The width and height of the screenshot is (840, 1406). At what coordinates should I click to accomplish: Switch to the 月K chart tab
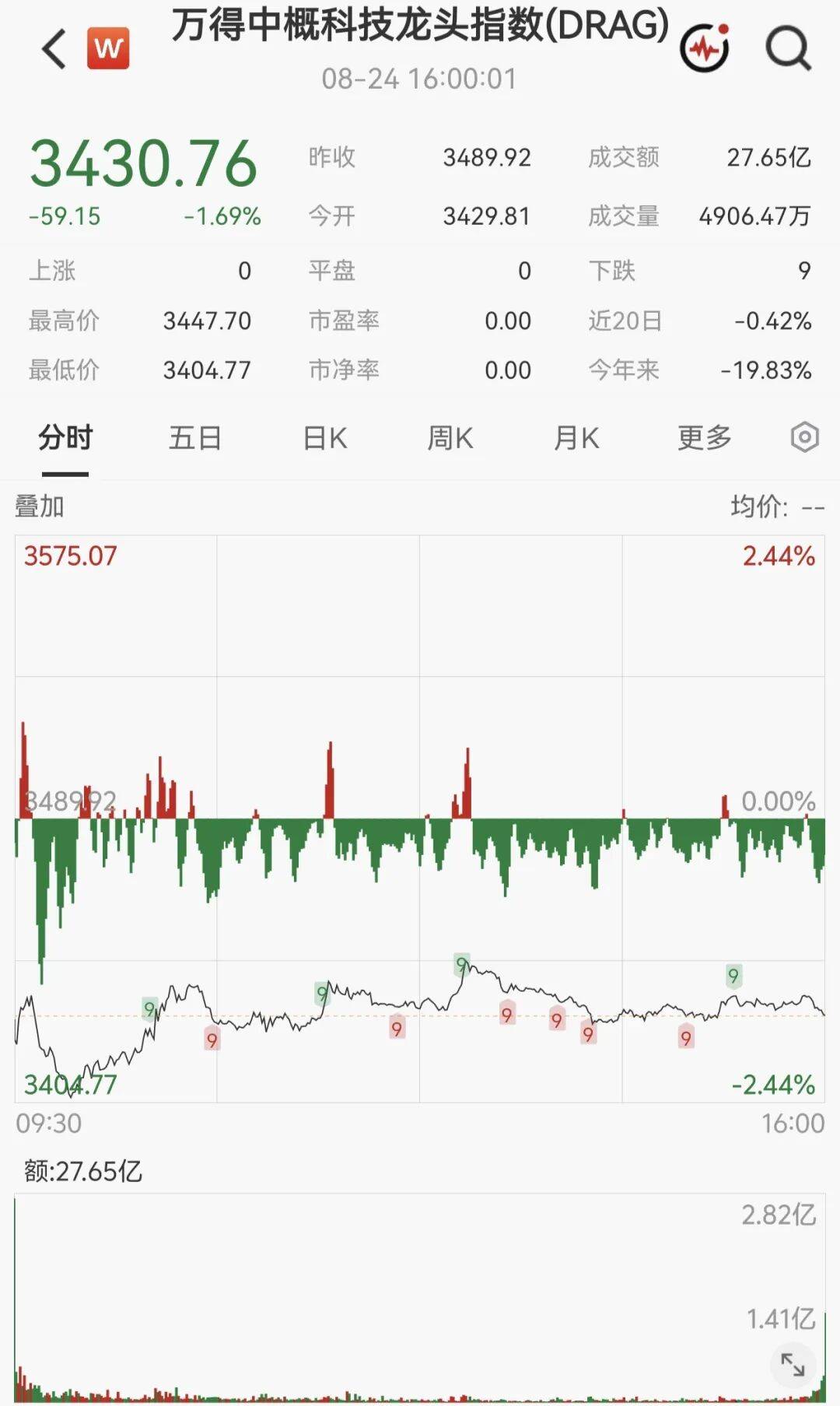point(576,438)
